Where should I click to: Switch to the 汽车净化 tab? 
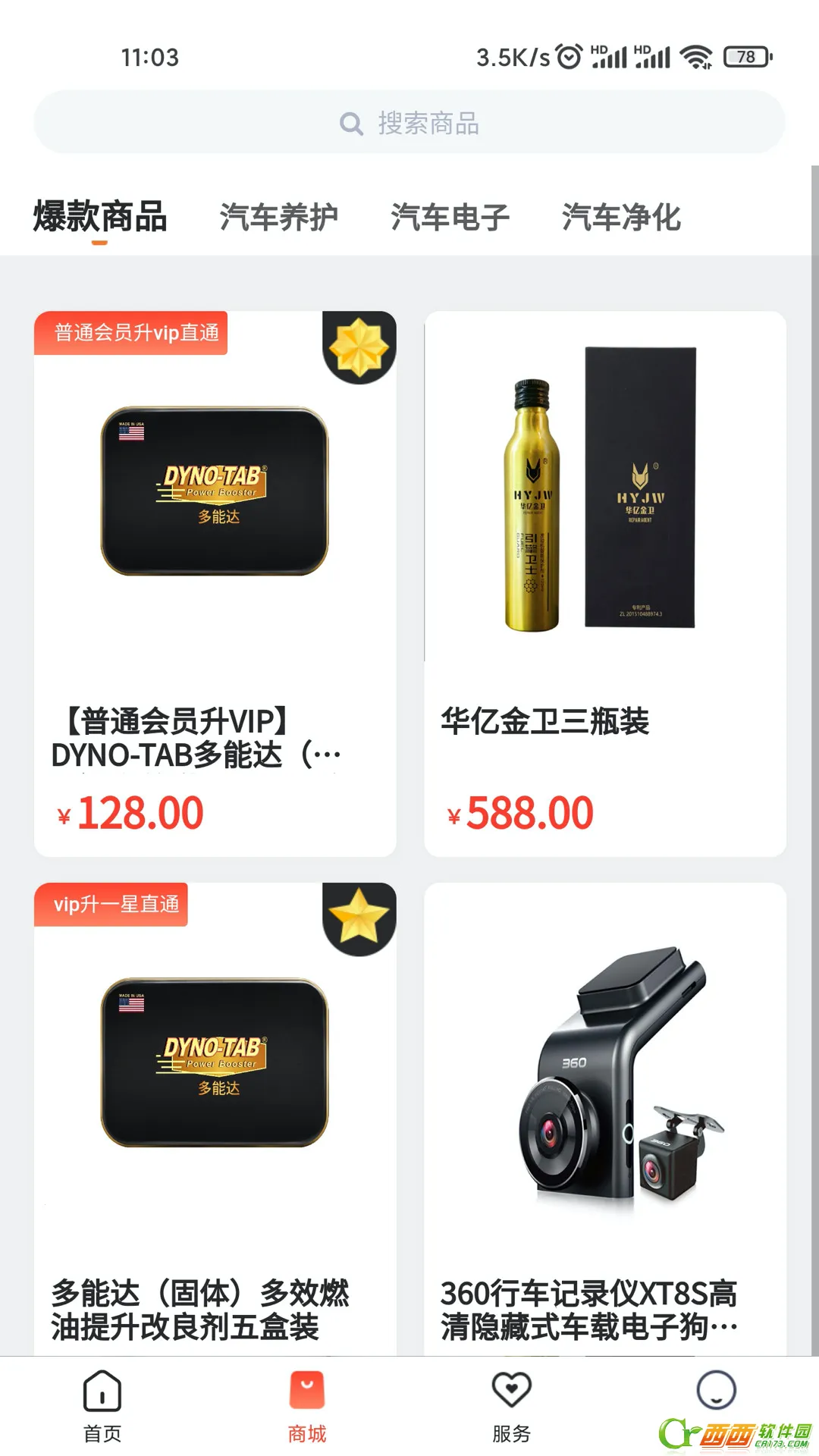(x=621, y=217)
